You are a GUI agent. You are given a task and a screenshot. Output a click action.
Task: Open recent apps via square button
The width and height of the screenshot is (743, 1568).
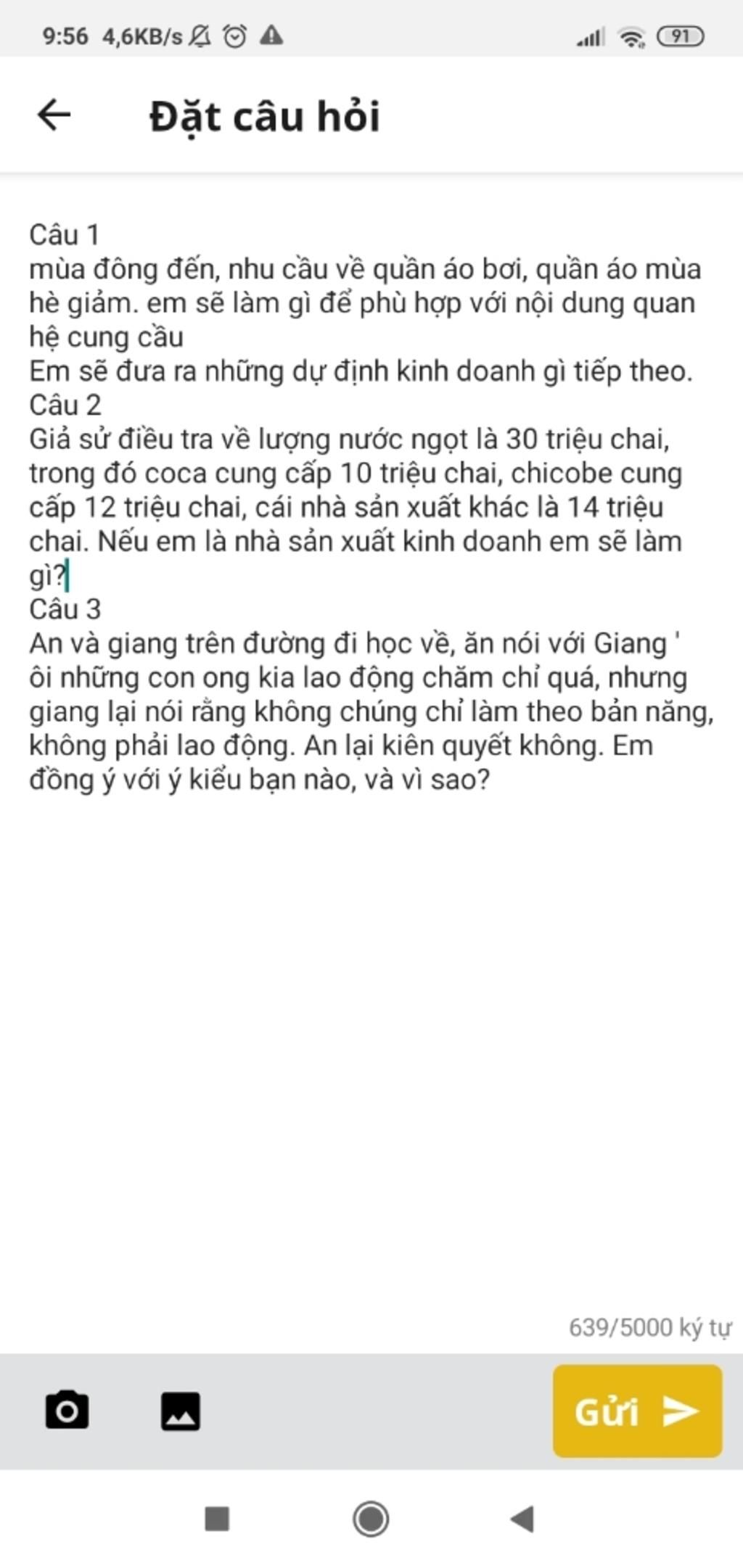click(217, 1519)
